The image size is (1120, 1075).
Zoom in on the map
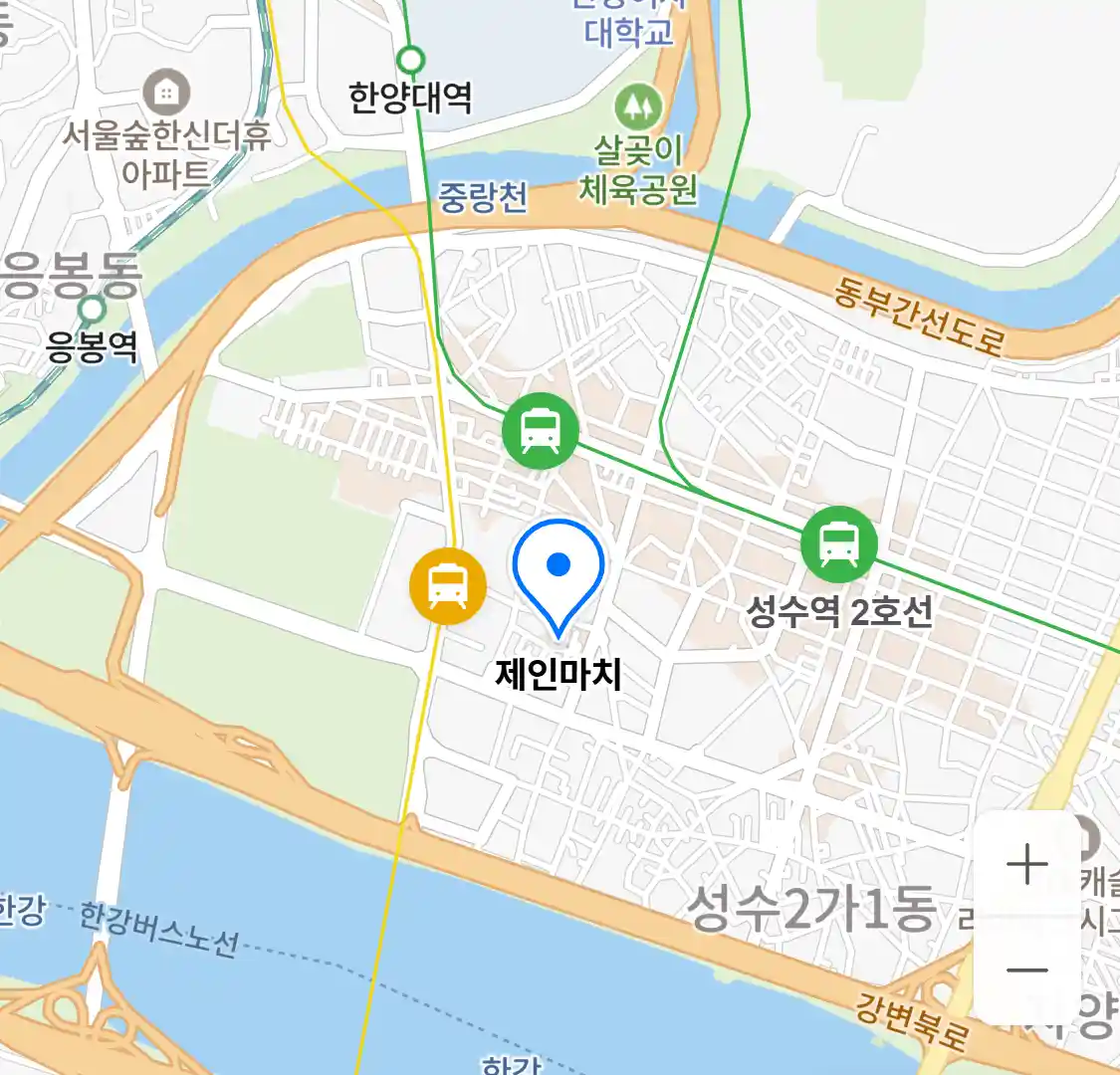1026,864
